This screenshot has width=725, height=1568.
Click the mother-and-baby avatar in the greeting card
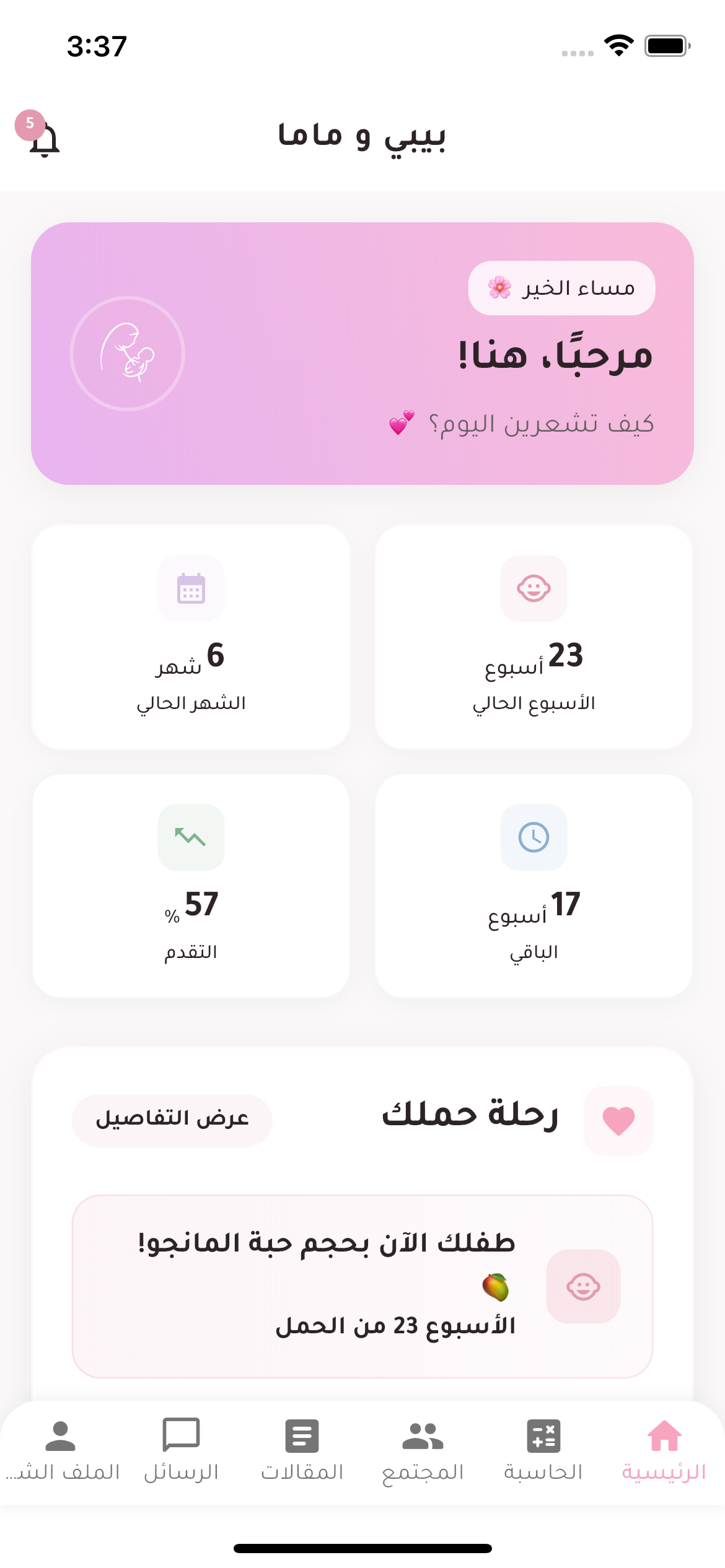point(130,353)
